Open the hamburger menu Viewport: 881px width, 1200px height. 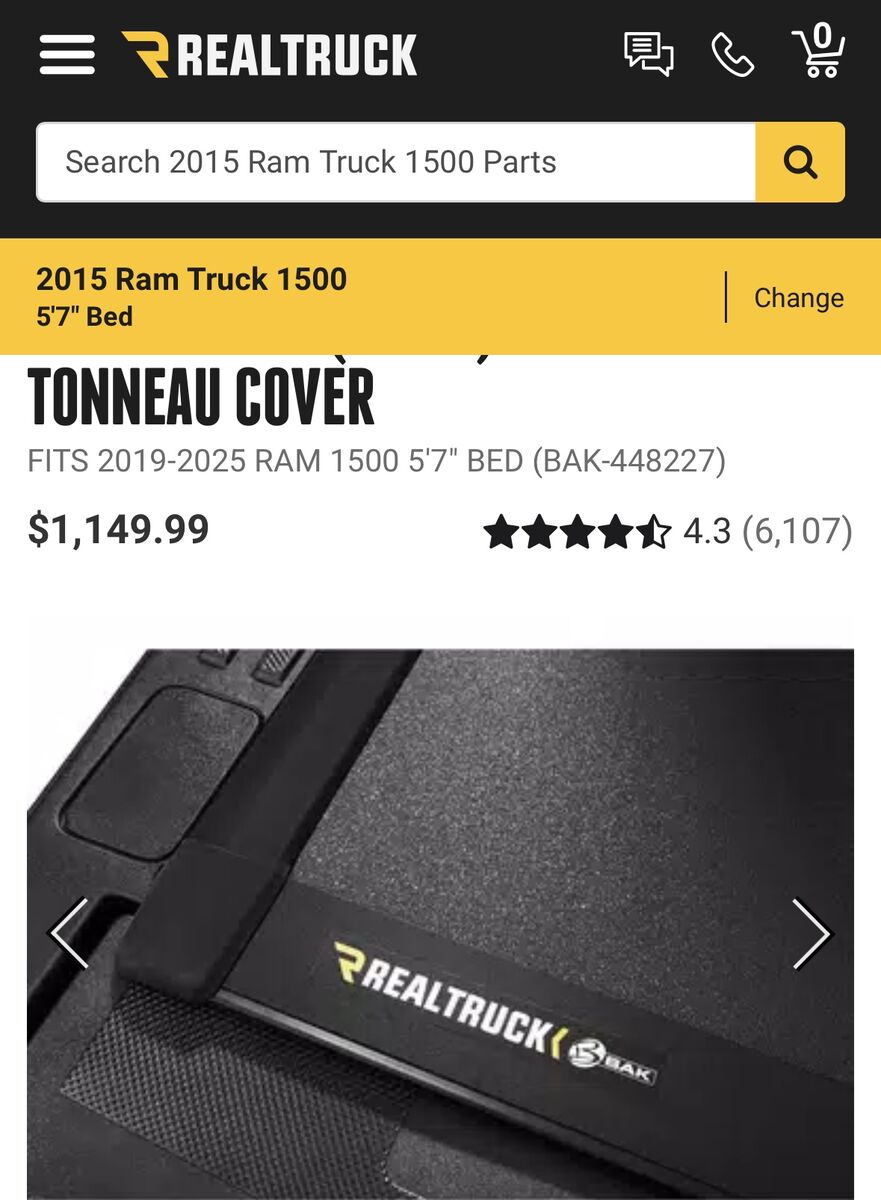click(67, 55)
